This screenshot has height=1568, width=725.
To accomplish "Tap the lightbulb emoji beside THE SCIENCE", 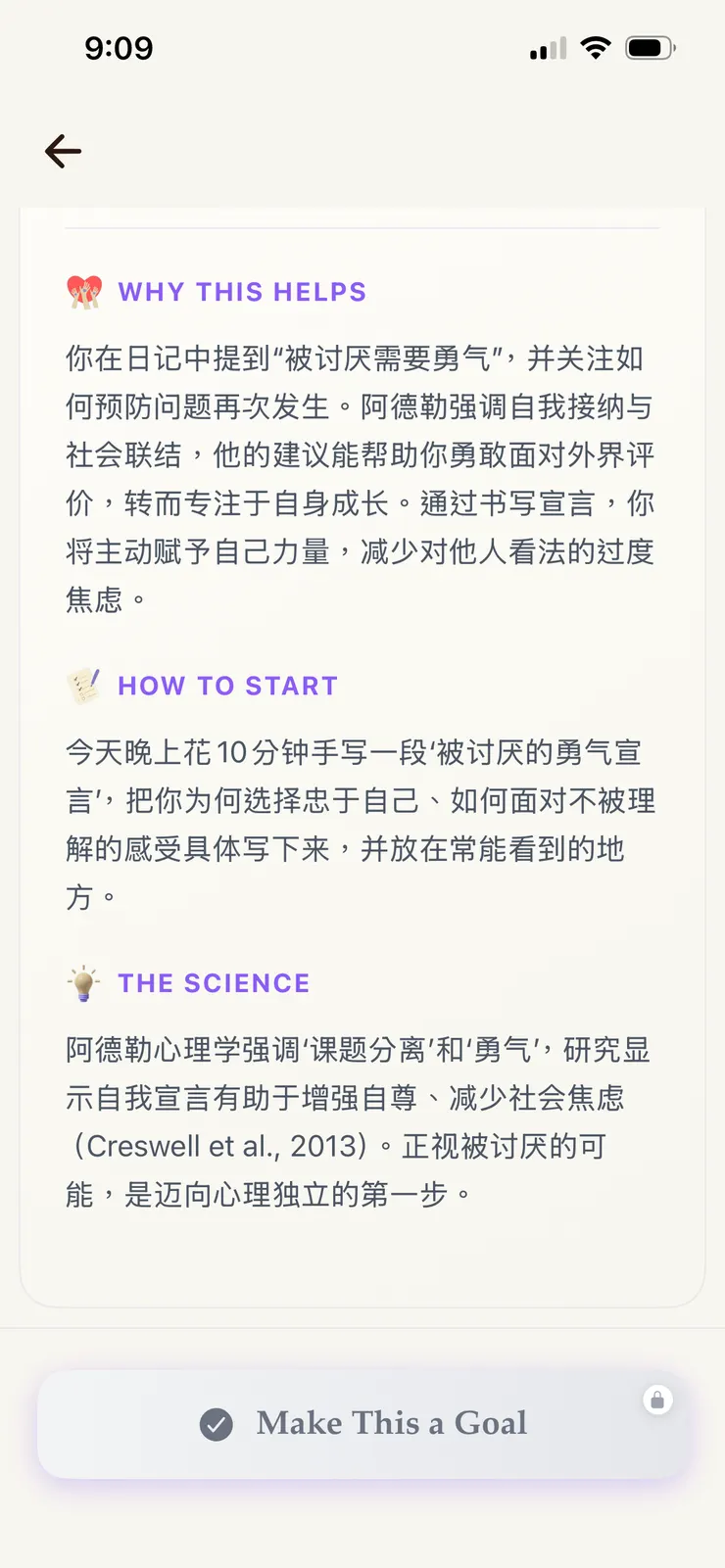I will pyautogui.click(x=84, y=983).
